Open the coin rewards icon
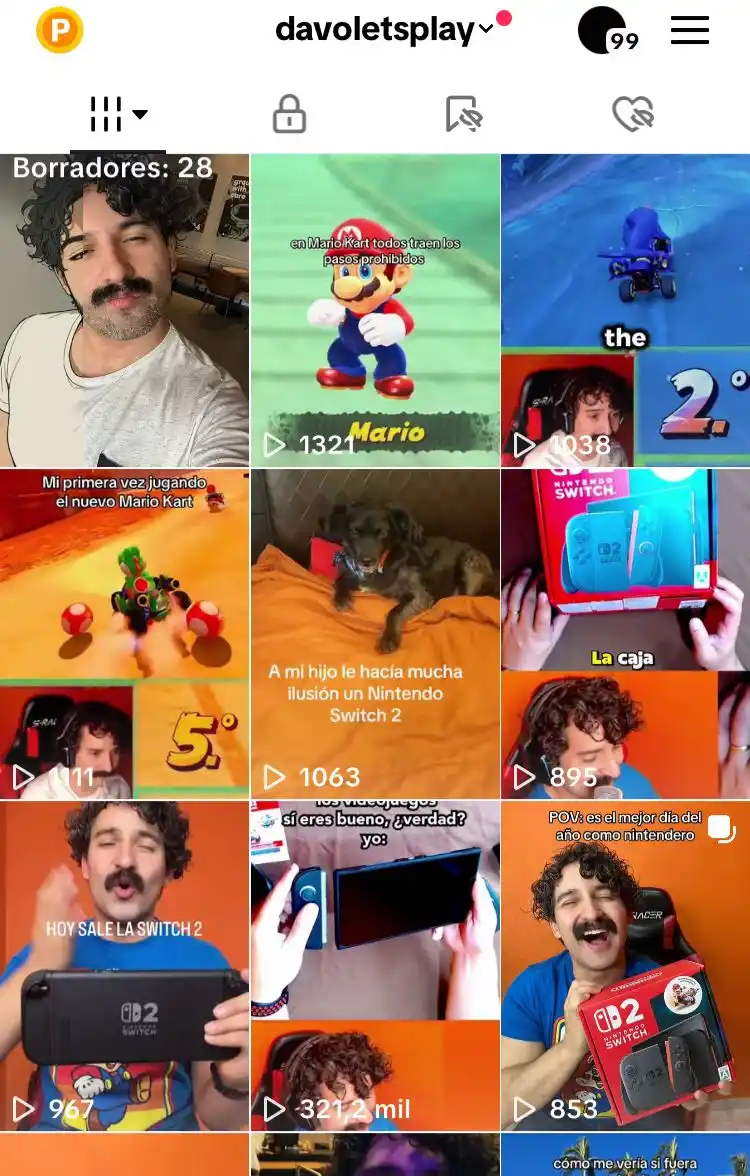The width and height of the screenshot is (750, 1176). pos(59,31)
